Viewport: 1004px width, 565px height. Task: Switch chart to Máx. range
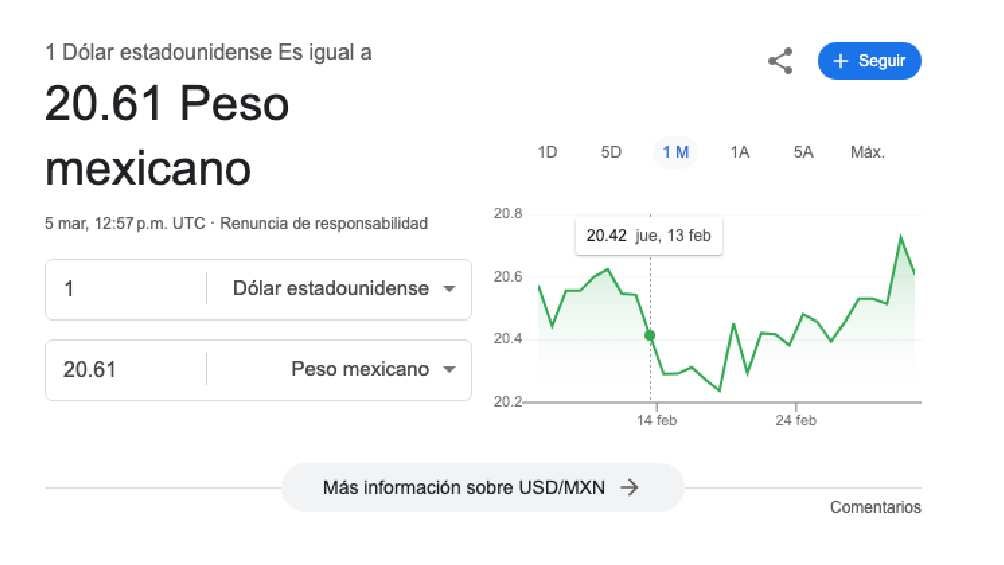click(x=867, y=152)
